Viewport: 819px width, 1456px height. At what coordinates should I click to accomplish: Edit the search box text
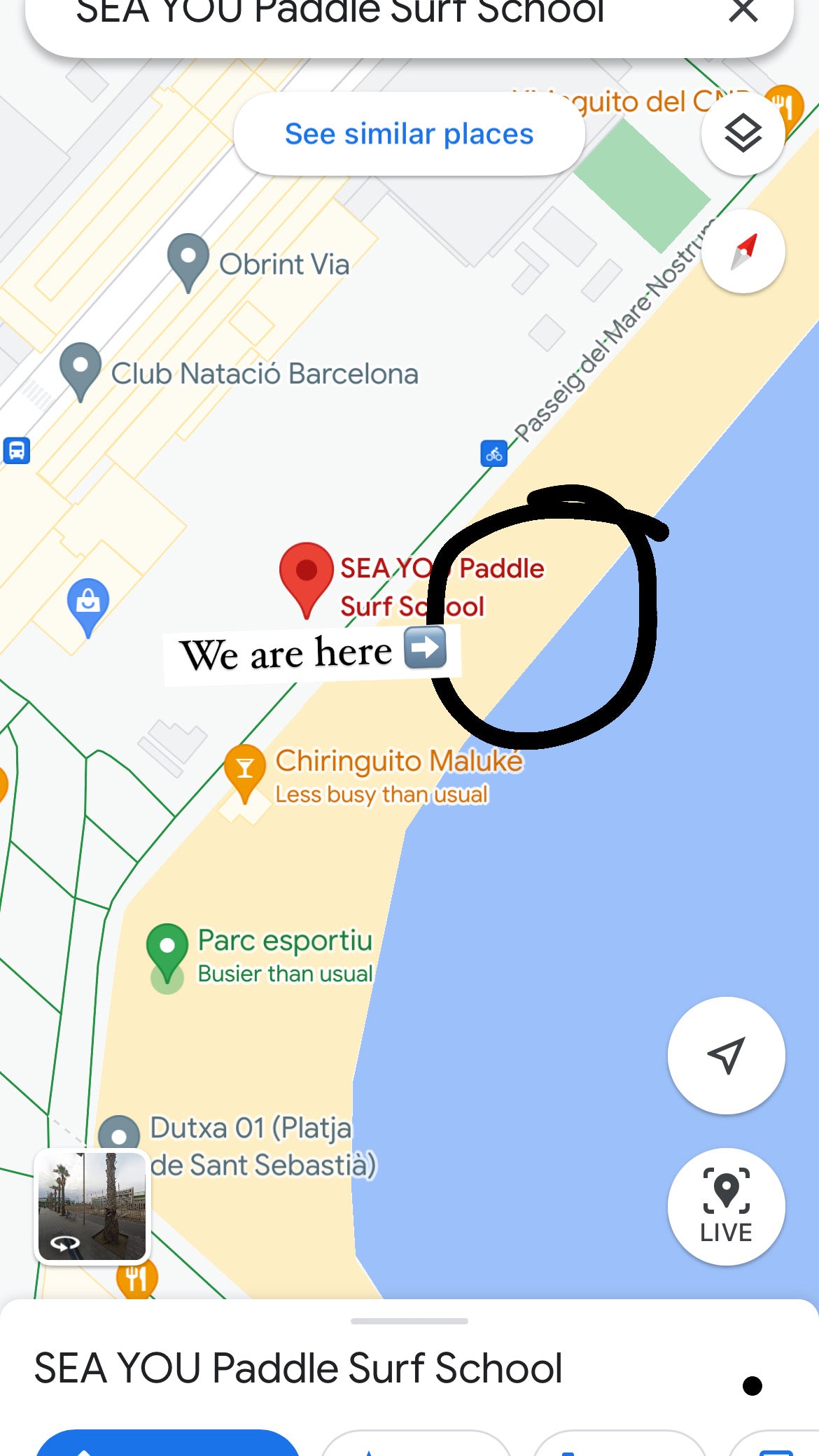tap(339, 13)
